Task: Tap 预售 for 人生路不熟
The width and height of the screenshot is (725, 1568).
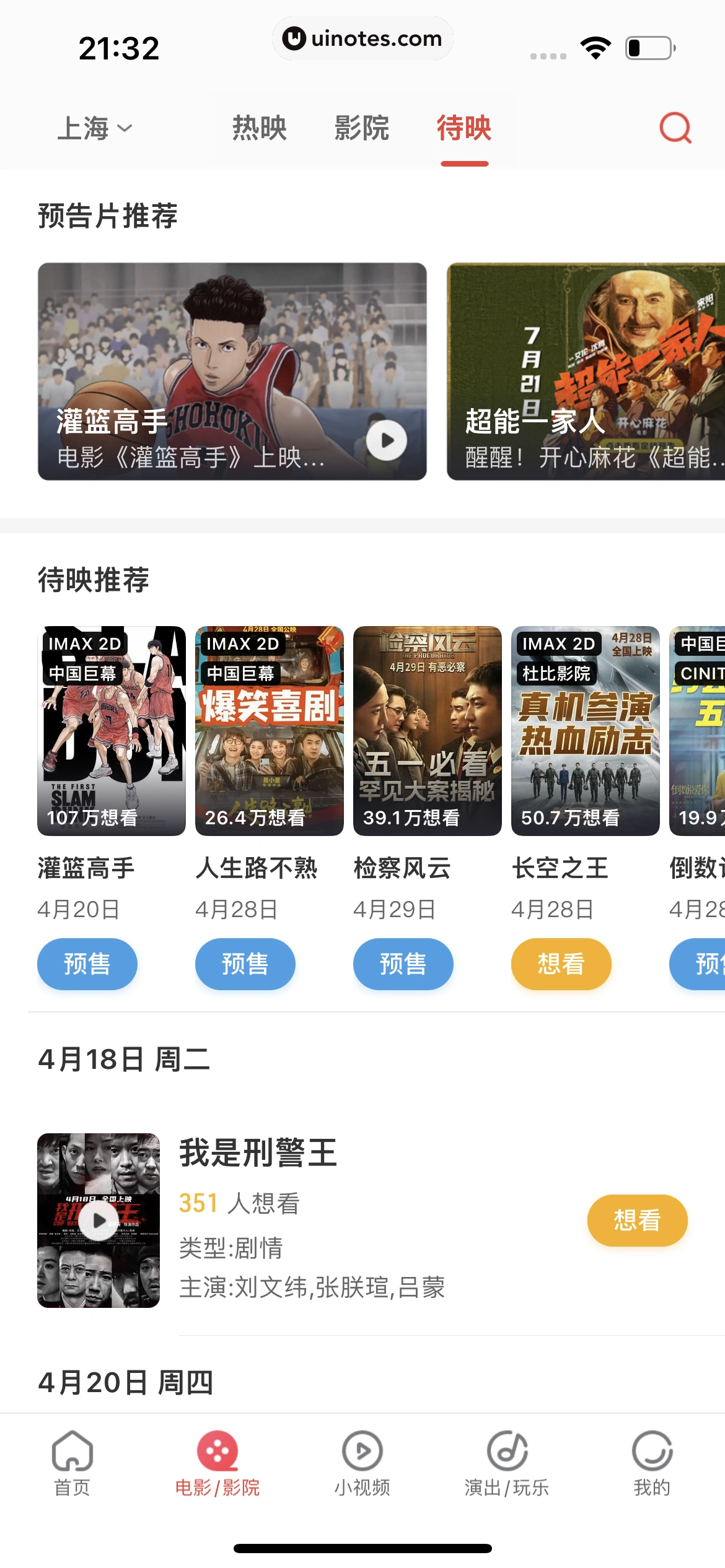Action: tap(245, 964)
